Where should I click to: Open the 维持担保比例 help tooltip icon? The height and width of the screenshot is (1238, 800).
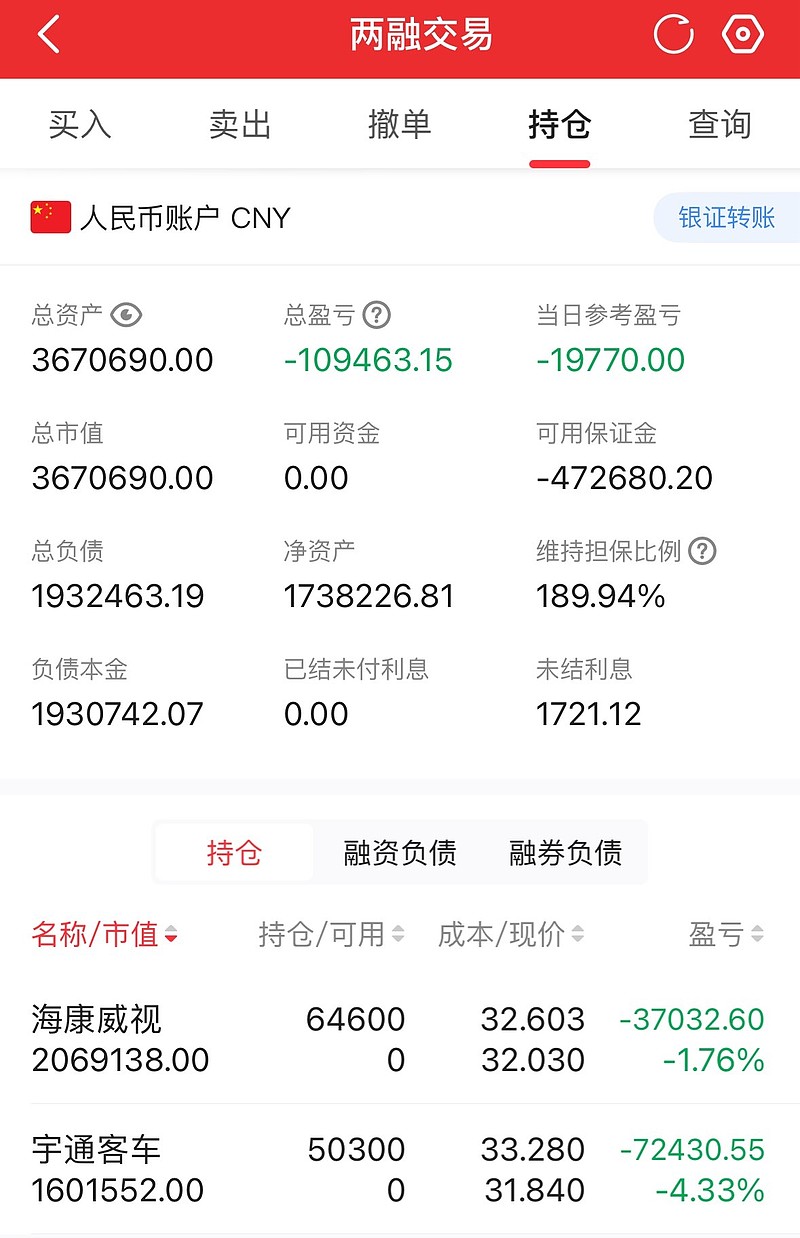point(703,550)
